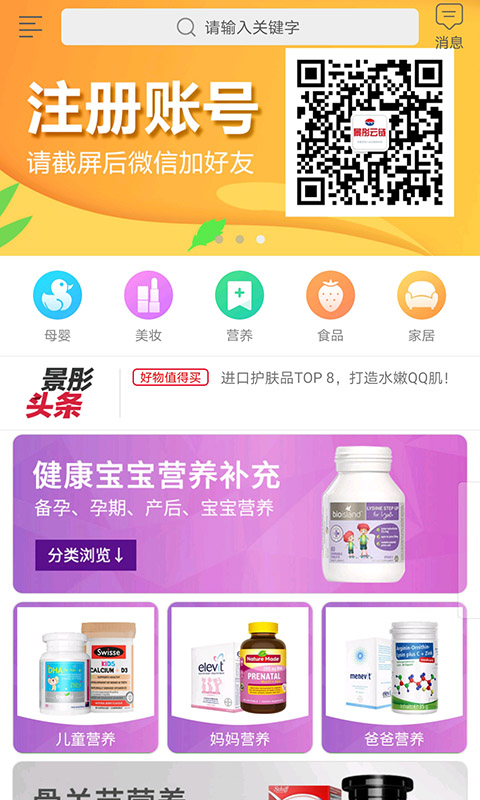The height and width of the screenshot is (800, 480).
Task: Open the hamburger drawer menu
Action: pyautogui.click(x=30, y=27)
